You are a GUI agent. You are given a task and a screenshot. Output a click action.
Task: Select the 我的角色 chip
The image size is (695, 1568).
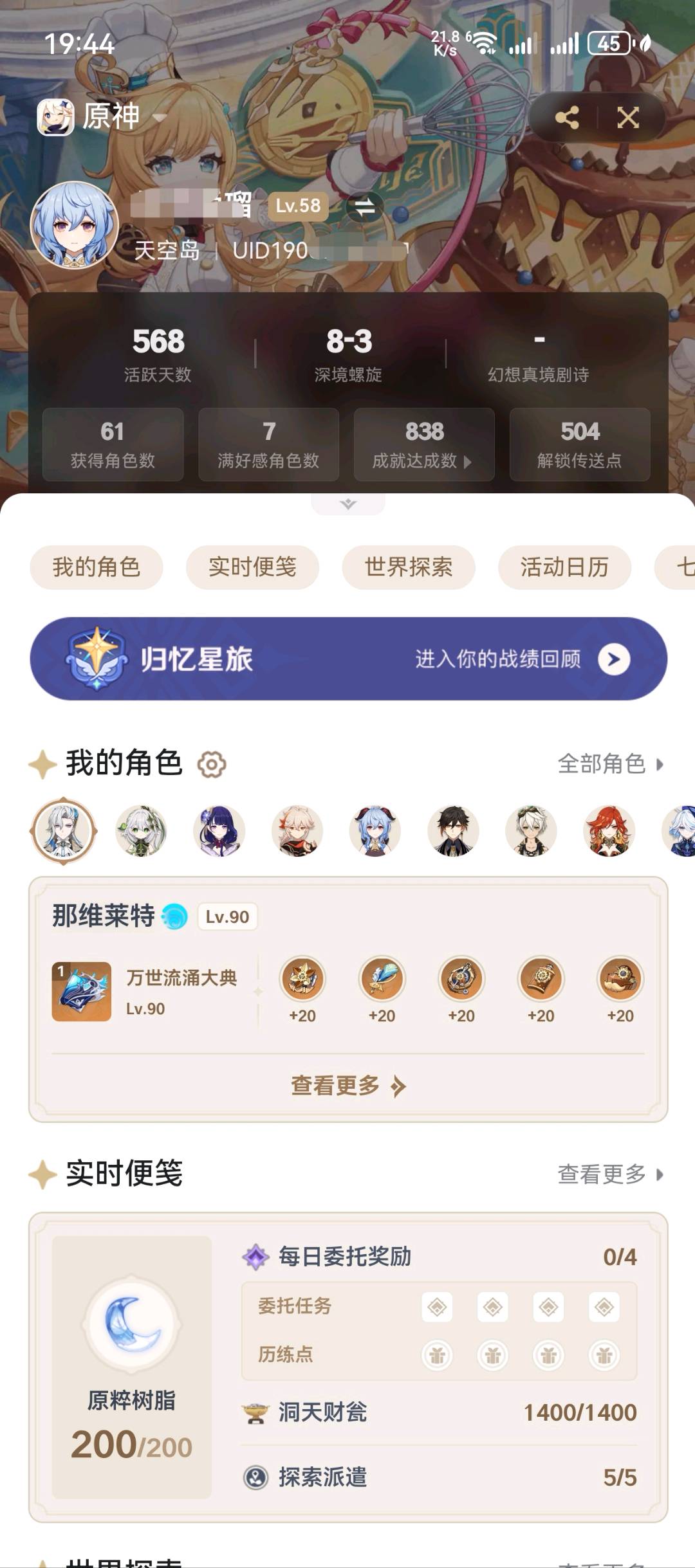(97, 567)
